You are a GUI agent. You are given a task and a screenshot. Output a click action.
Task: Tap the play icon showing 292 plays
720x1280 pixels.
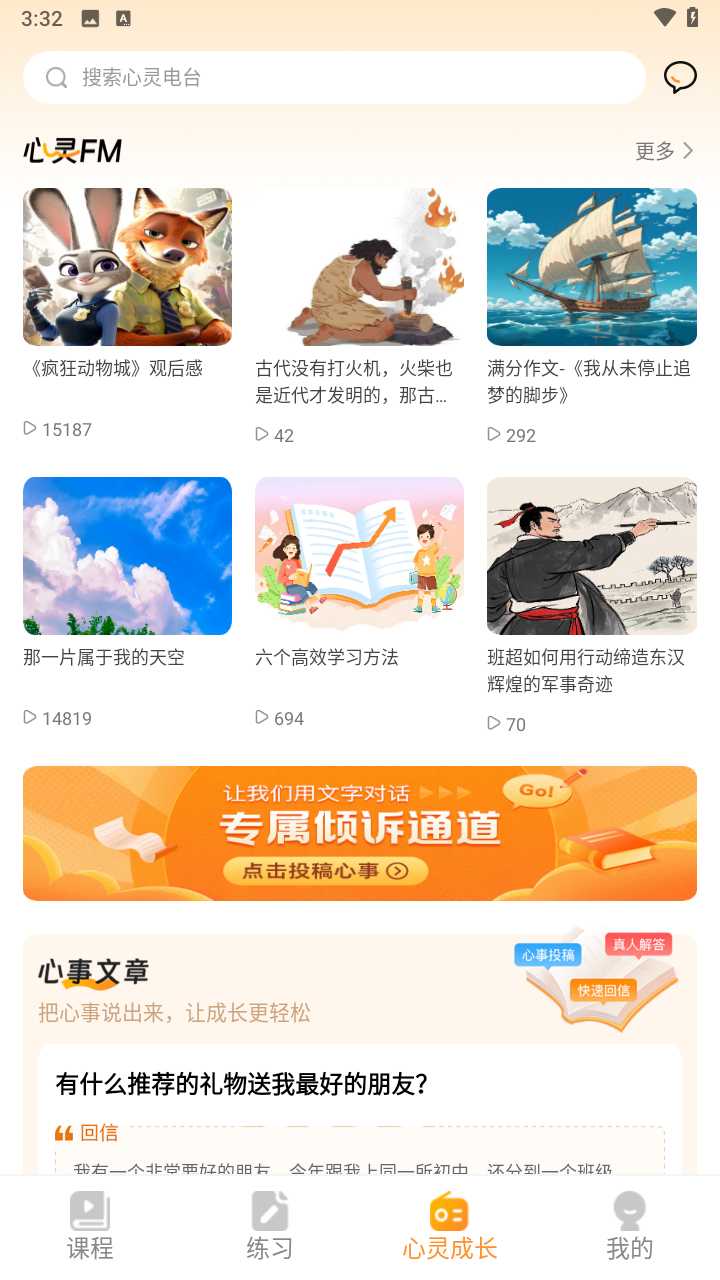(494, 434)
